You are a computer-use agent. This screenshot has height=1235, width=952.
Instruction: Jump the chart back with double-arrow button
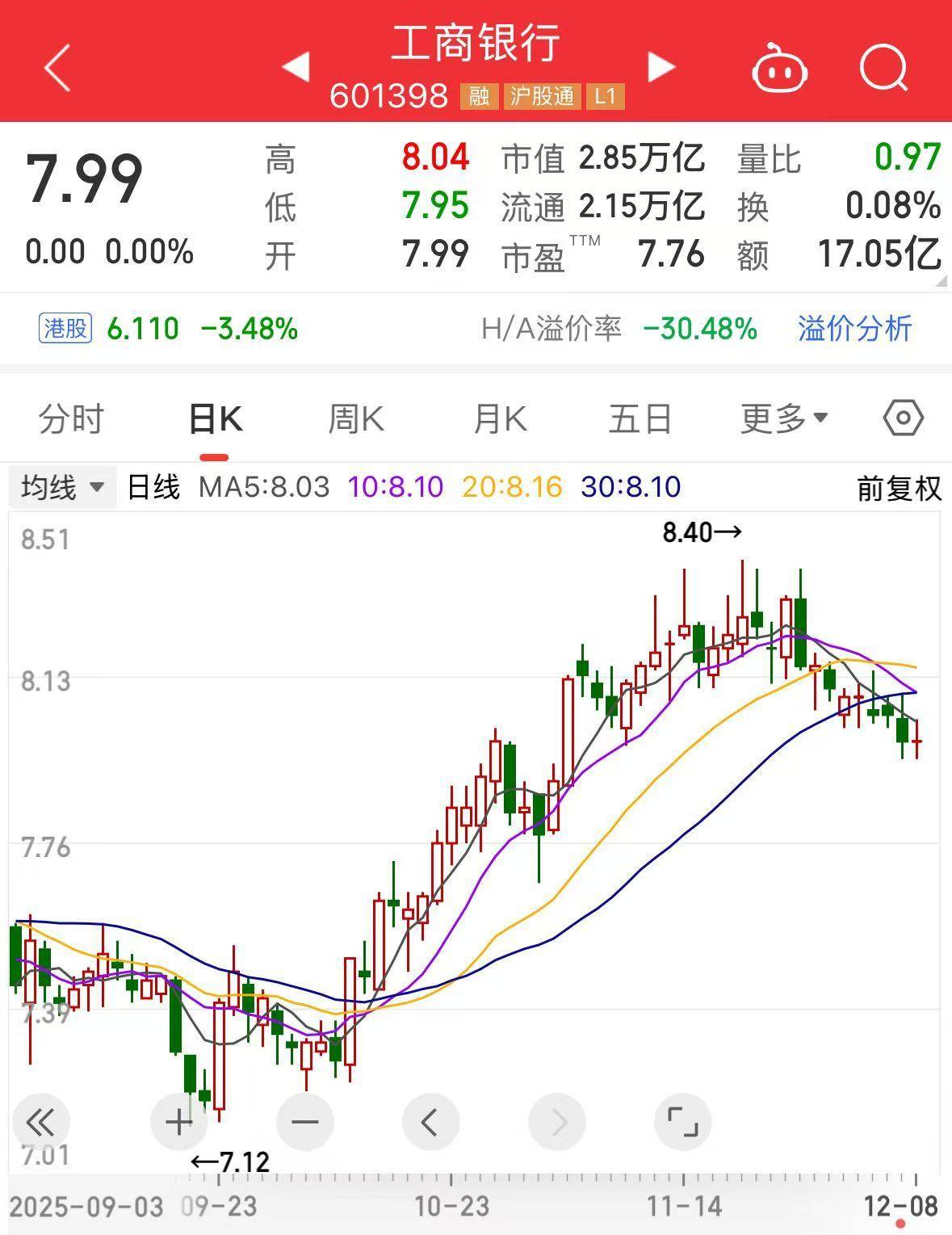(40, 1122)
